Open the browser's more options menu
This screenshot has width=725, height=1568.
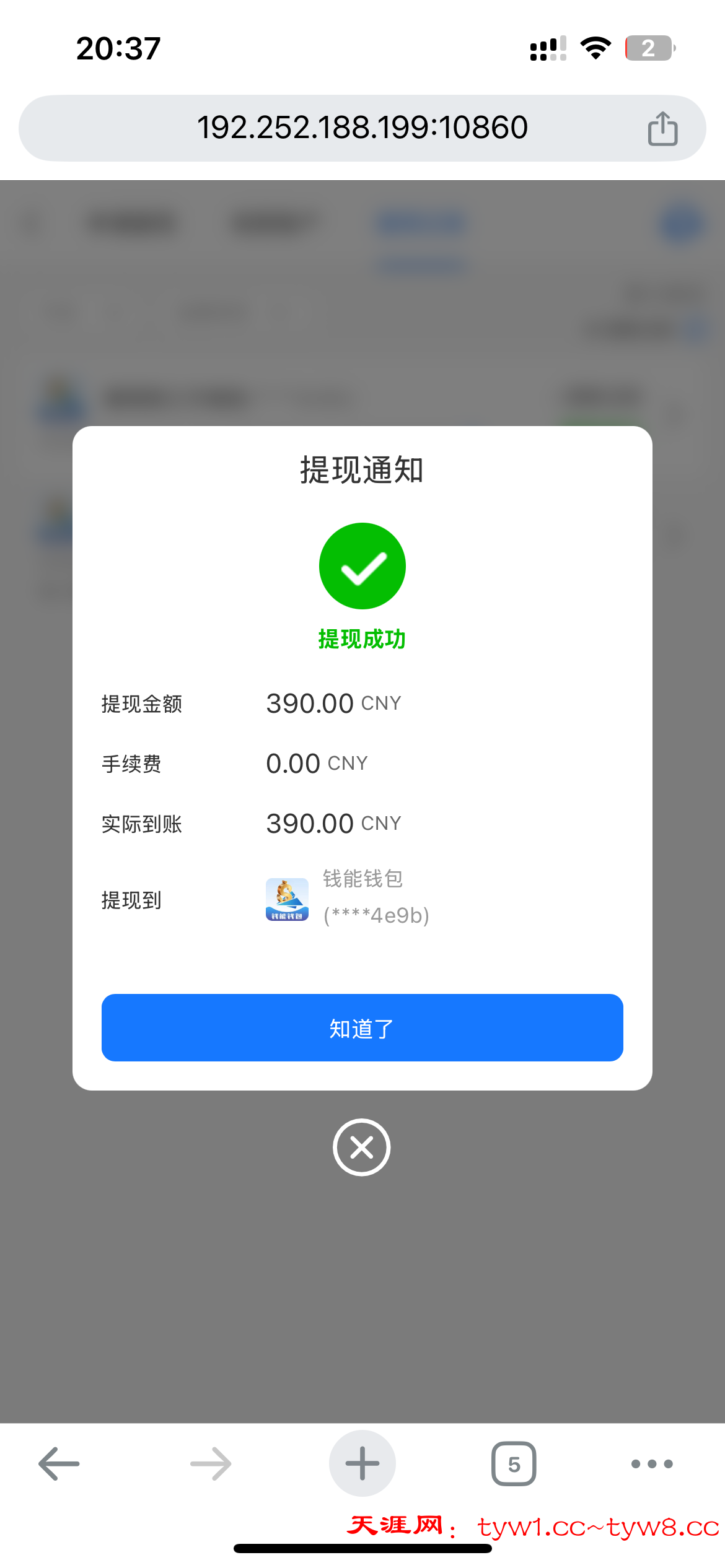[x=651, y=1464]
